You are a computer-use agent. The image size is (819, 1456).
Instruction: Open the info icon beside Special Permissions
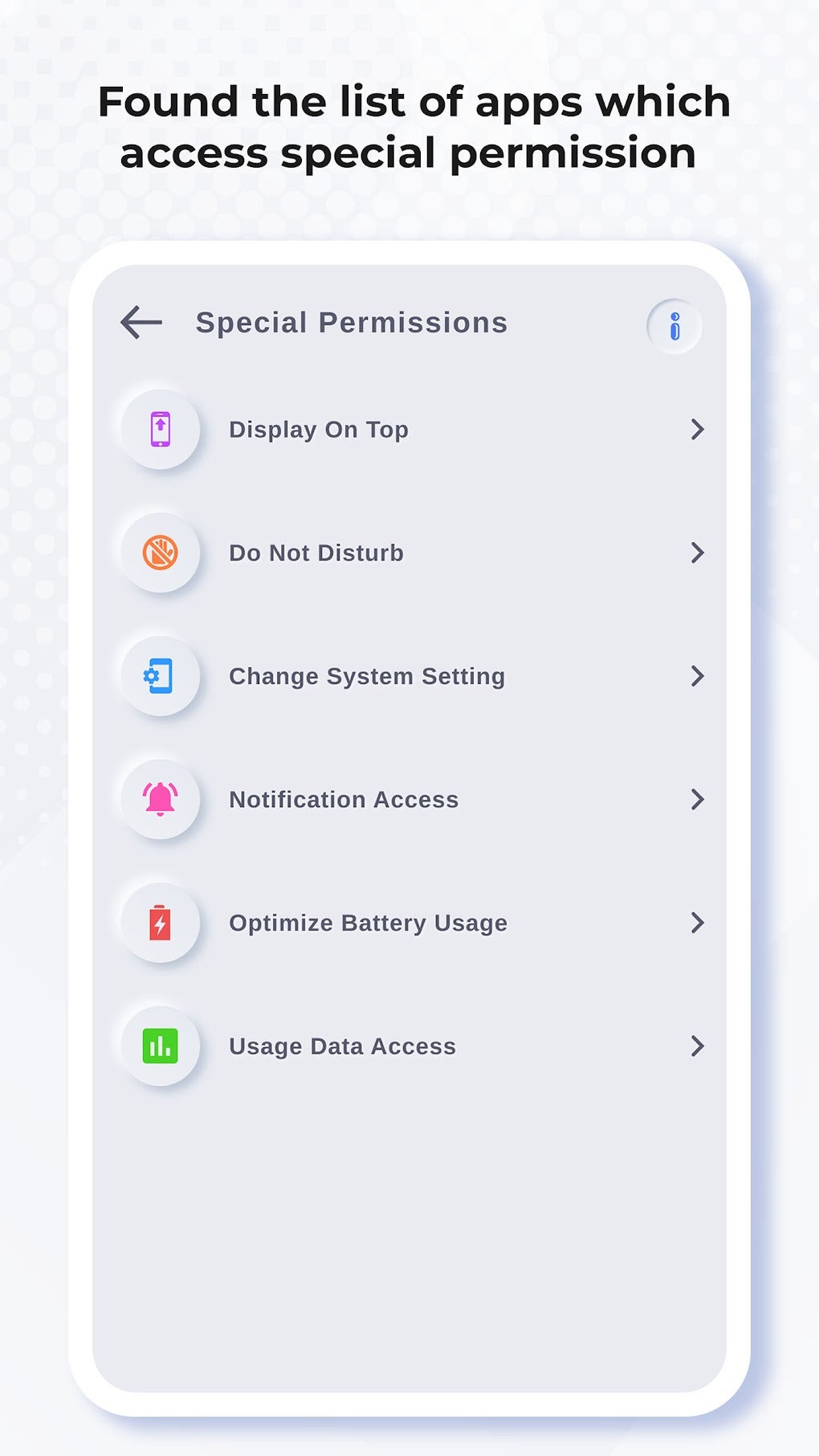[674, 325]
